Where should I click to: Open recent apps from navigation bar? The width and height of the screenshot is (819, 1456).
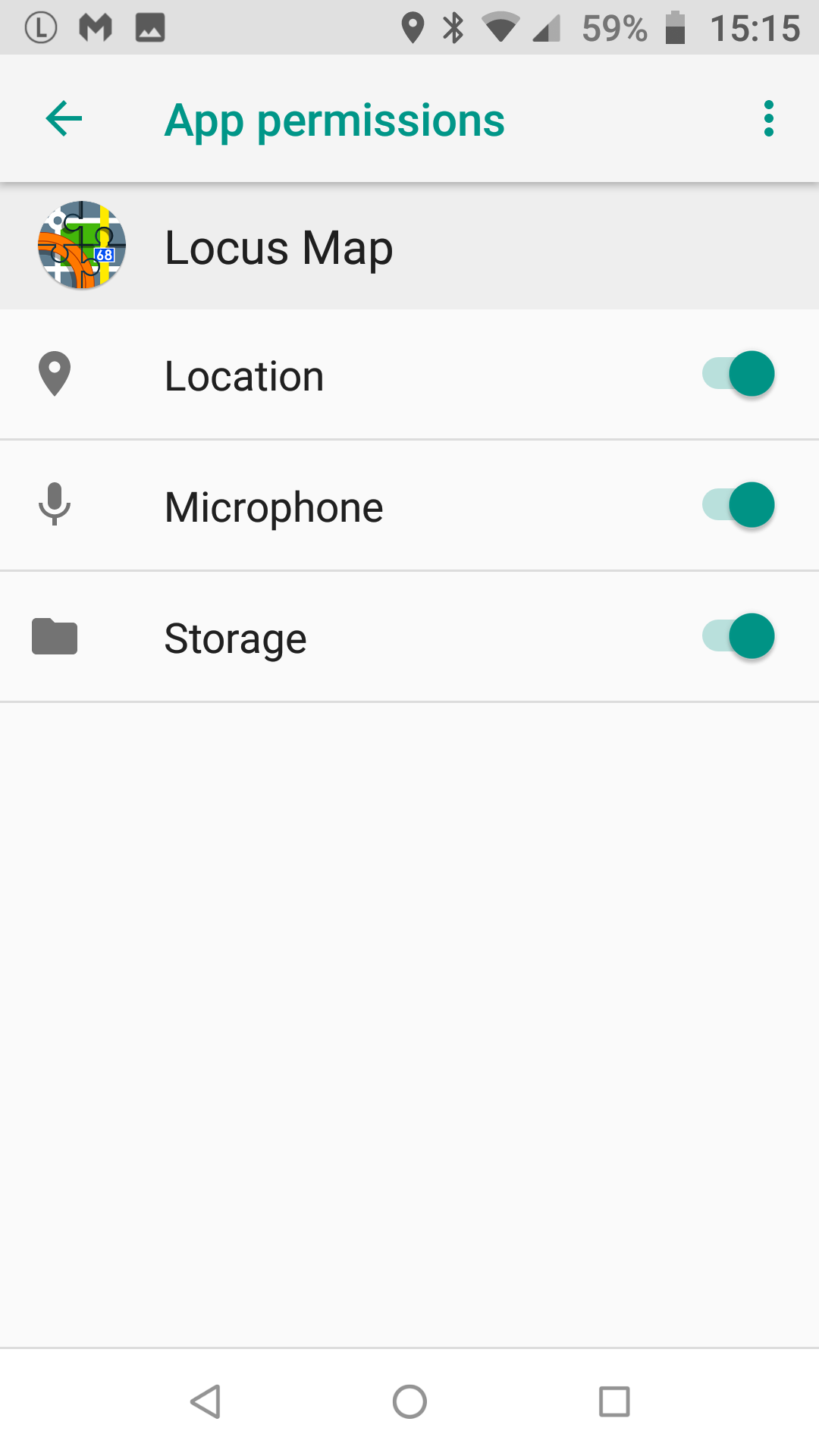click(614, 1401)
